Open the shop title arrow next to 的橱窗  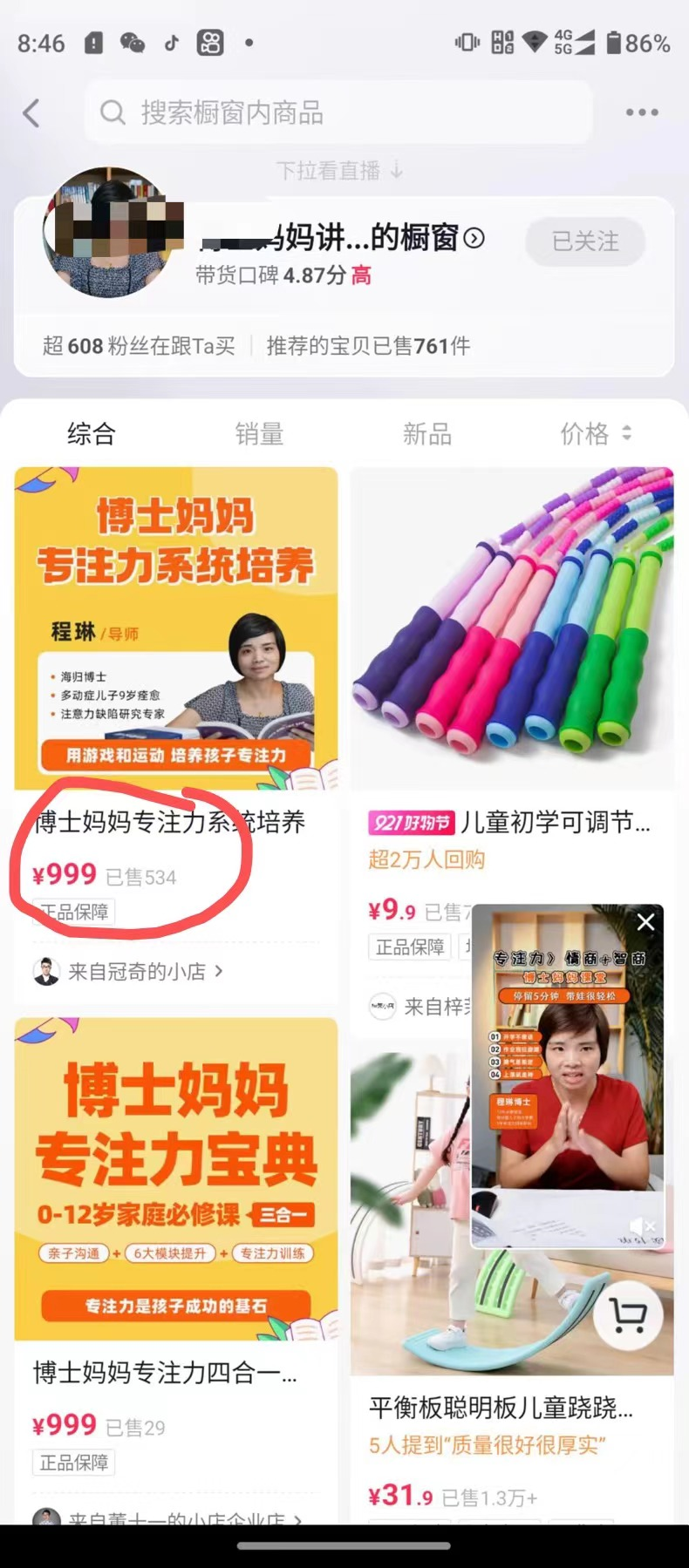point(474,238)
